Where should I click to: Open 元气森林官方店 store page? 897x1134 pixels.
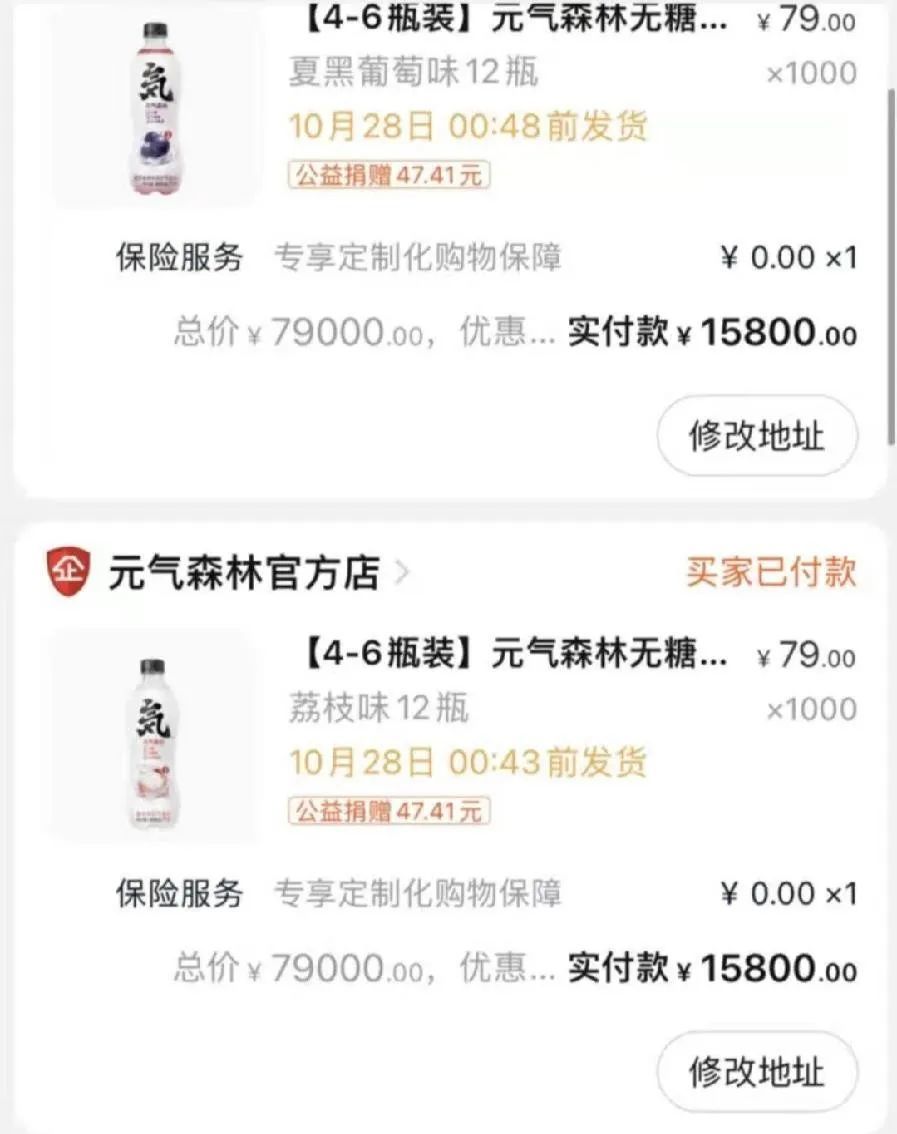click(x=244, y=573)
